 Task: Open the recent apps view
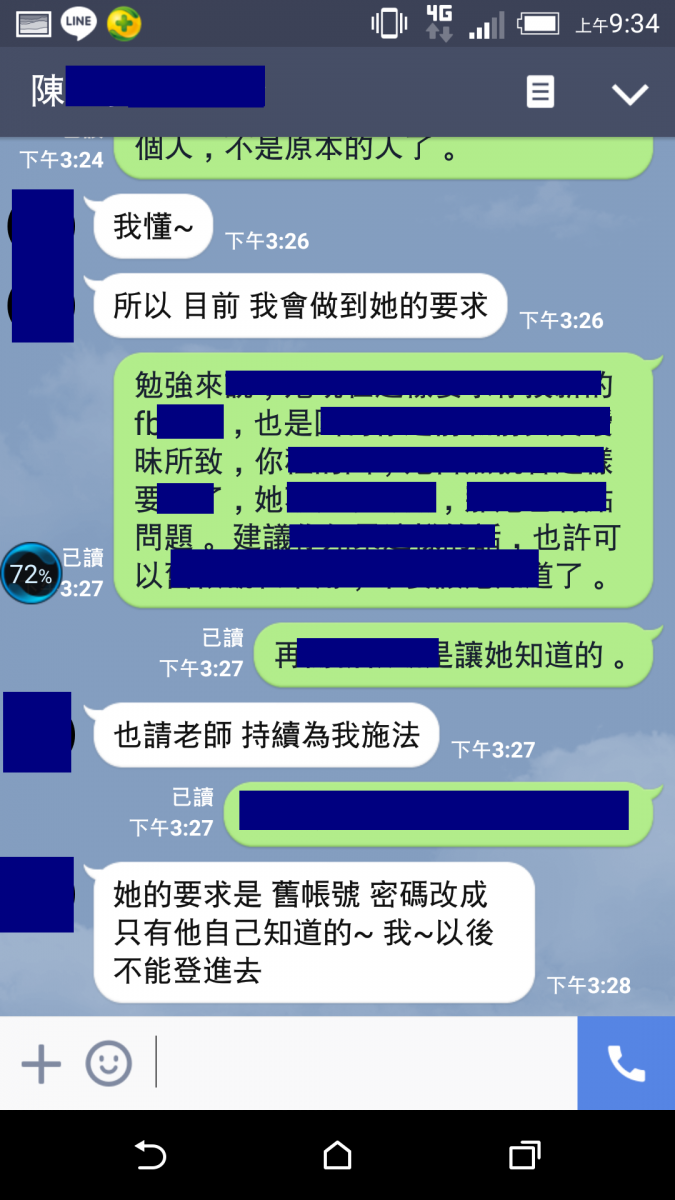coord(524,1156)
